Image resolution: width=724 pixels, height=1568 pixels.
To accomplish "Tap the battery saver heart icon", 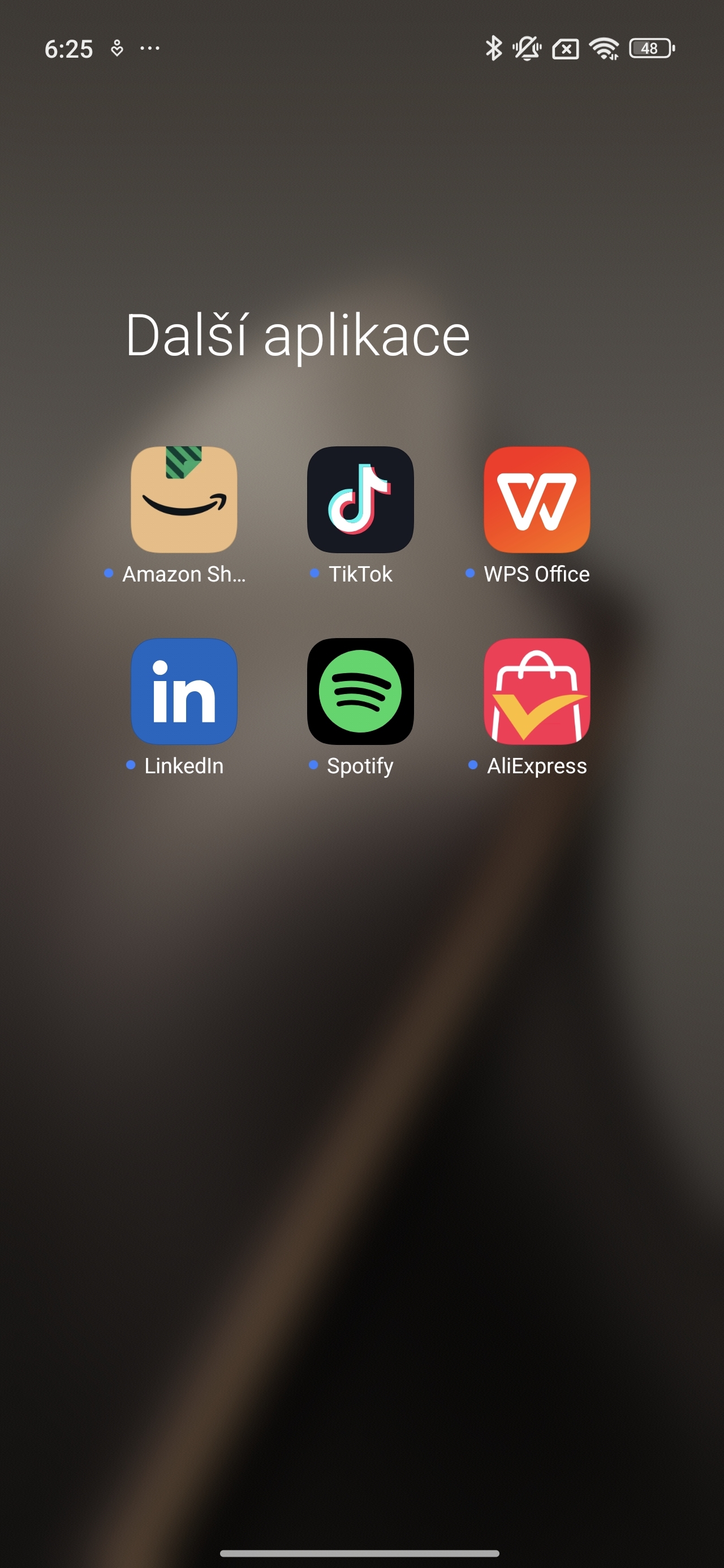I will (x=117, y=48).
